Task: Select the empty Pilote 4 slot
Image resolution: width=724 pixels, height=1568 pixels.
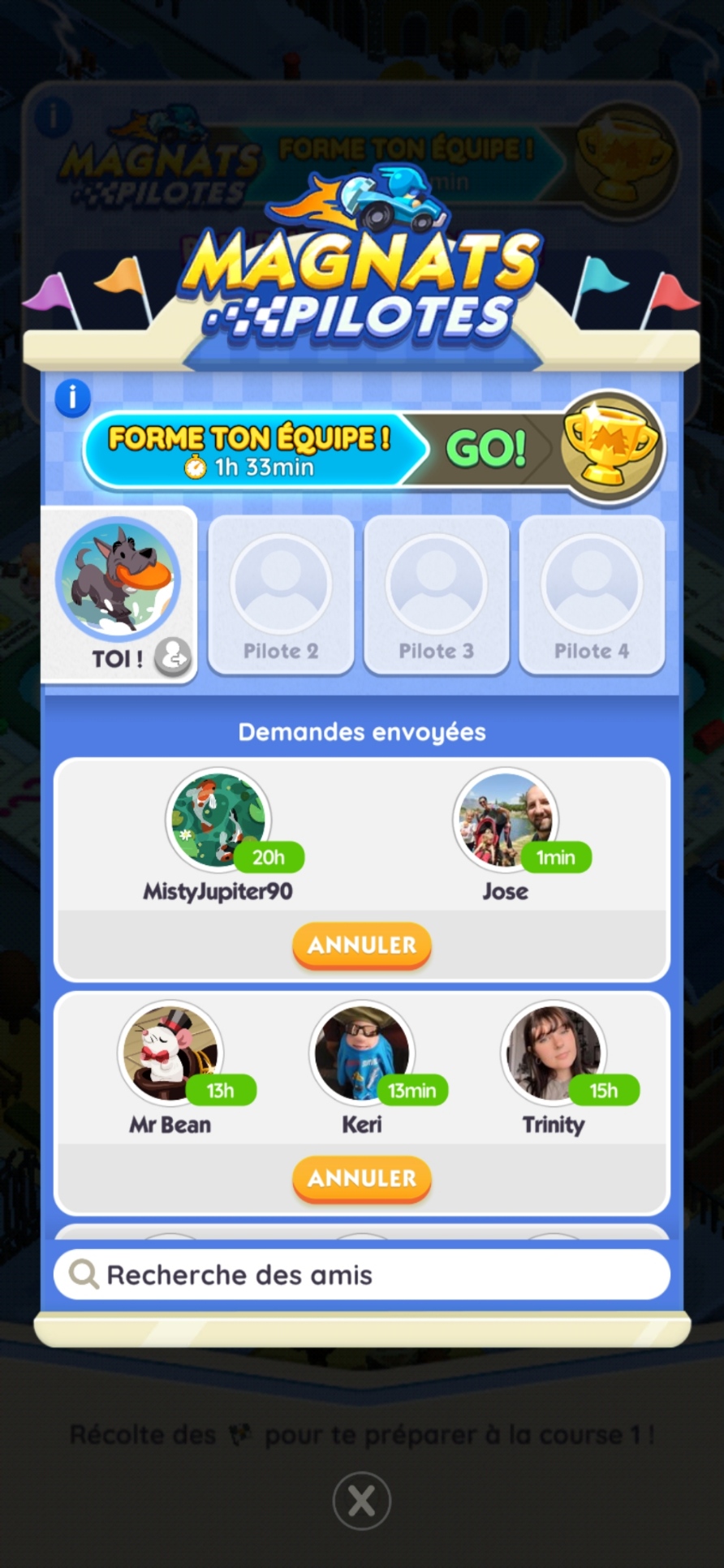Action: tap(592, 595)
